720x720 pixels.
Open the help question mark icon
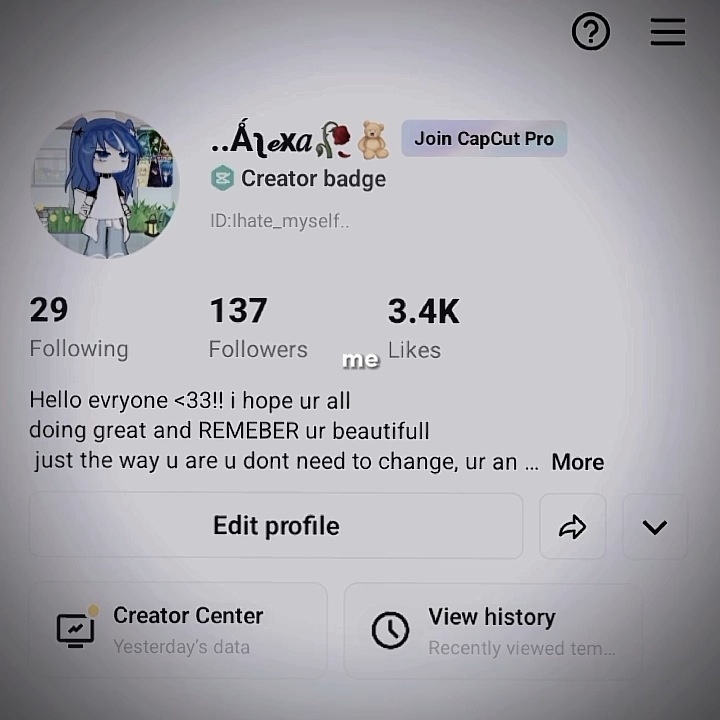[591, 33]
